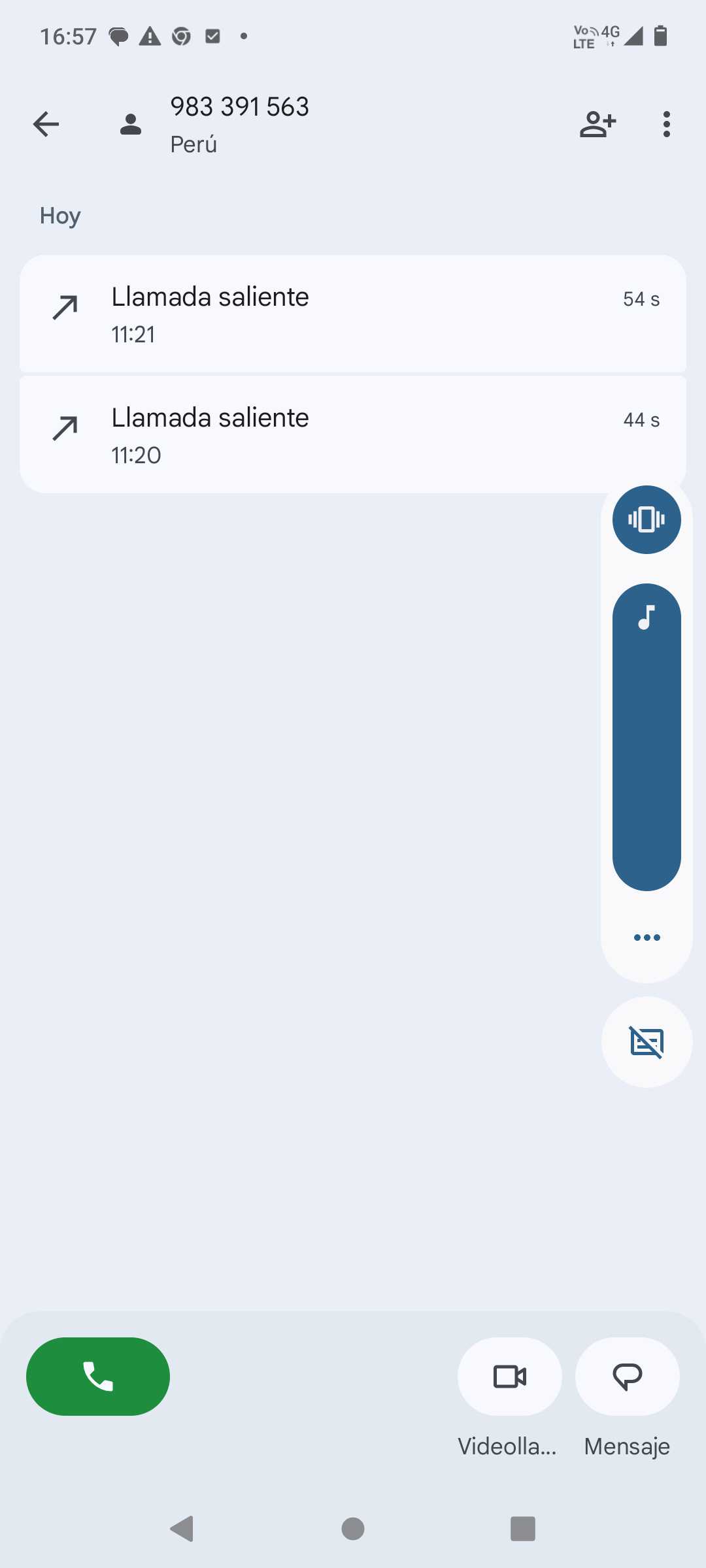The width and height of the screenshot is (706, 1568).
Task: Toggle the vibrate ringer mode button
Action: (x=647, y=520)
